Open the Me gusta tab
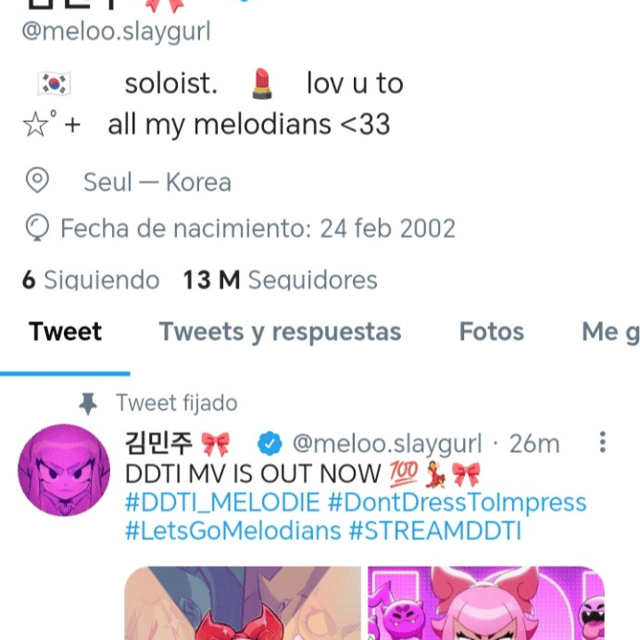The height and width of the screenshot is (640, 640). [x=609, y=332]
